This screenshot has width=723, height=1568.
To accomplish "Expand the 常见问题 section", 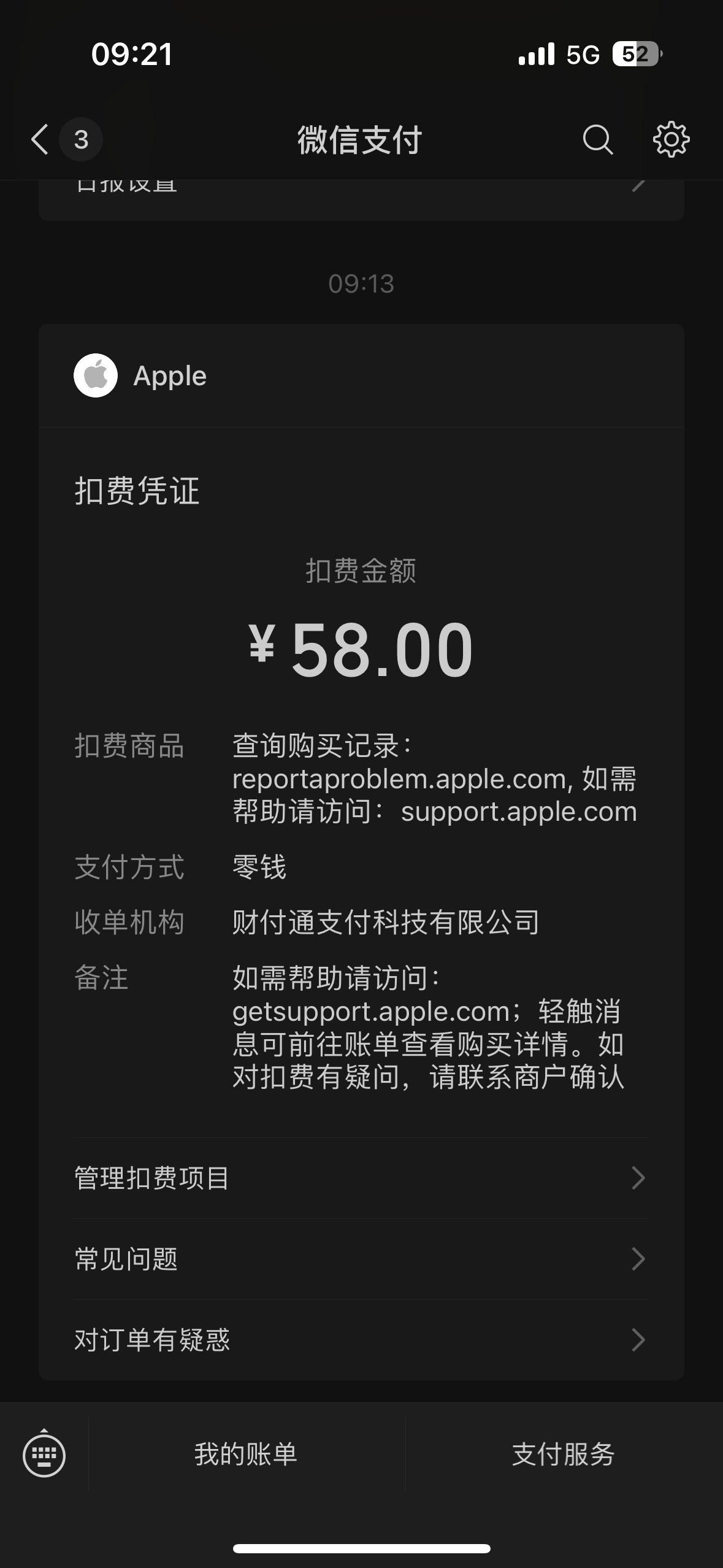I will tap(361, 1259).
